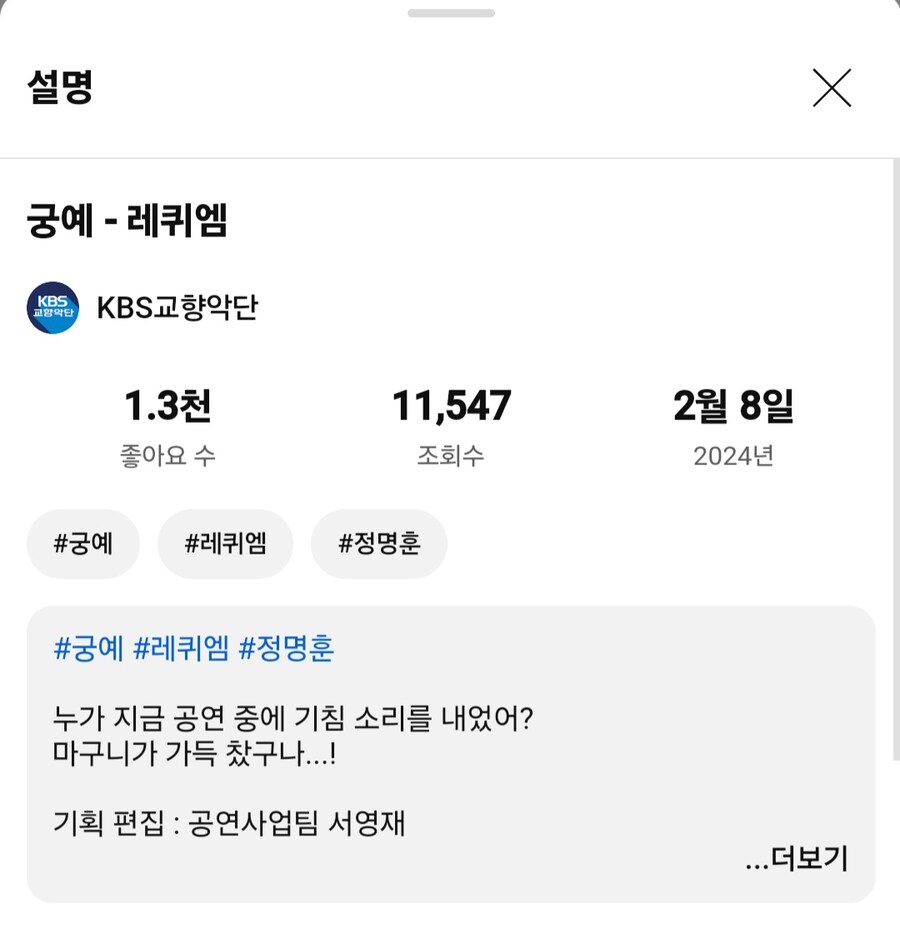Close the 설명 description panel
900x942 pixels.
coord(831,87)
